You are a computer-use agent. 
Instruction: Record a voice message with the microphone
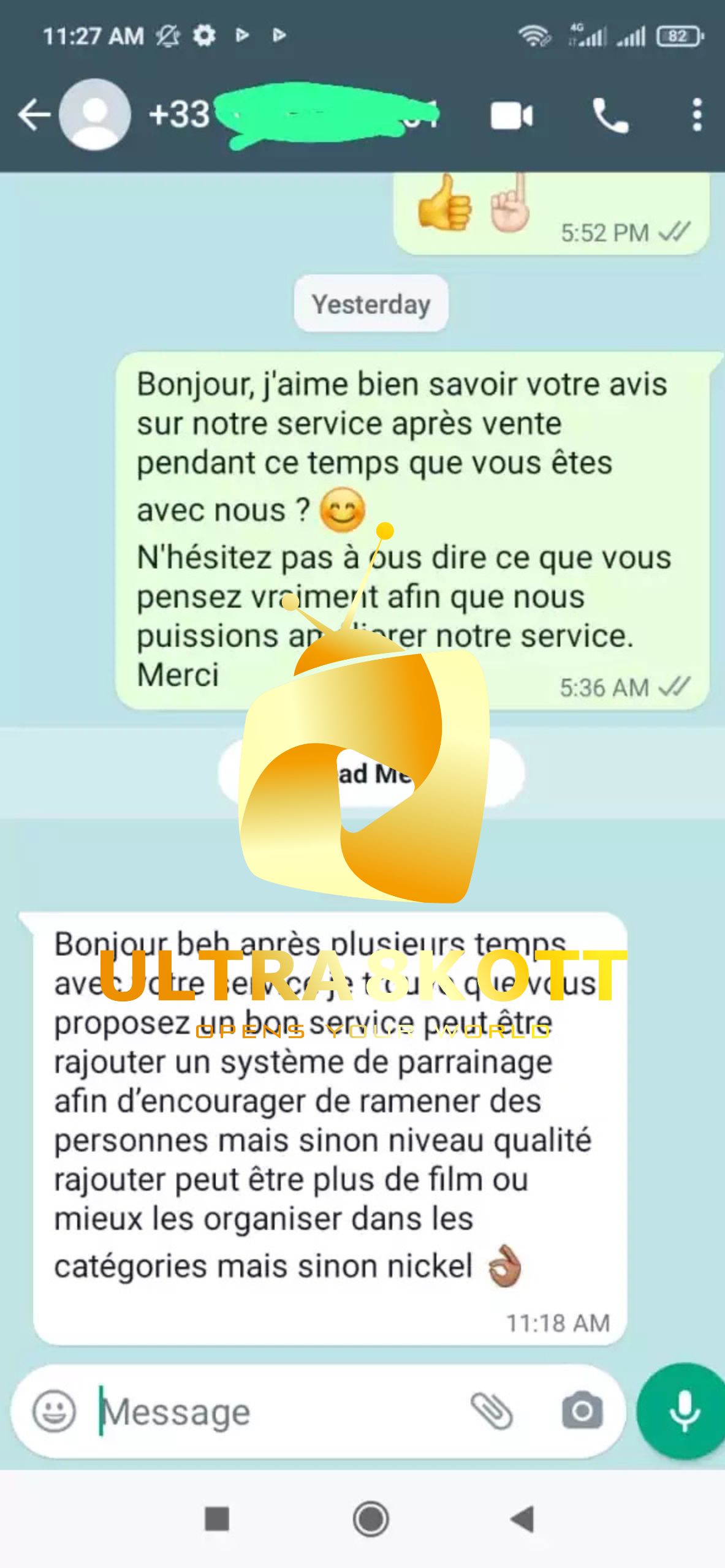[x=684, y=1411]
